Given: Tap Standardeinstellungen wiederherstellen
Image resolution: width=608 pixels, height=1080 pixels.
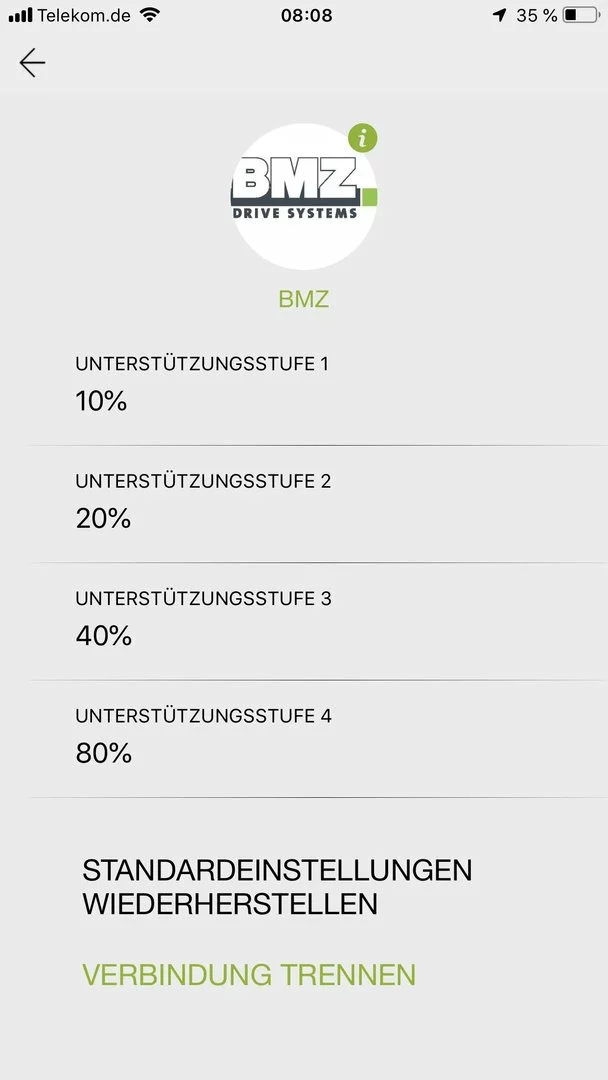Looking at the screenshot, I should (277, 886).
